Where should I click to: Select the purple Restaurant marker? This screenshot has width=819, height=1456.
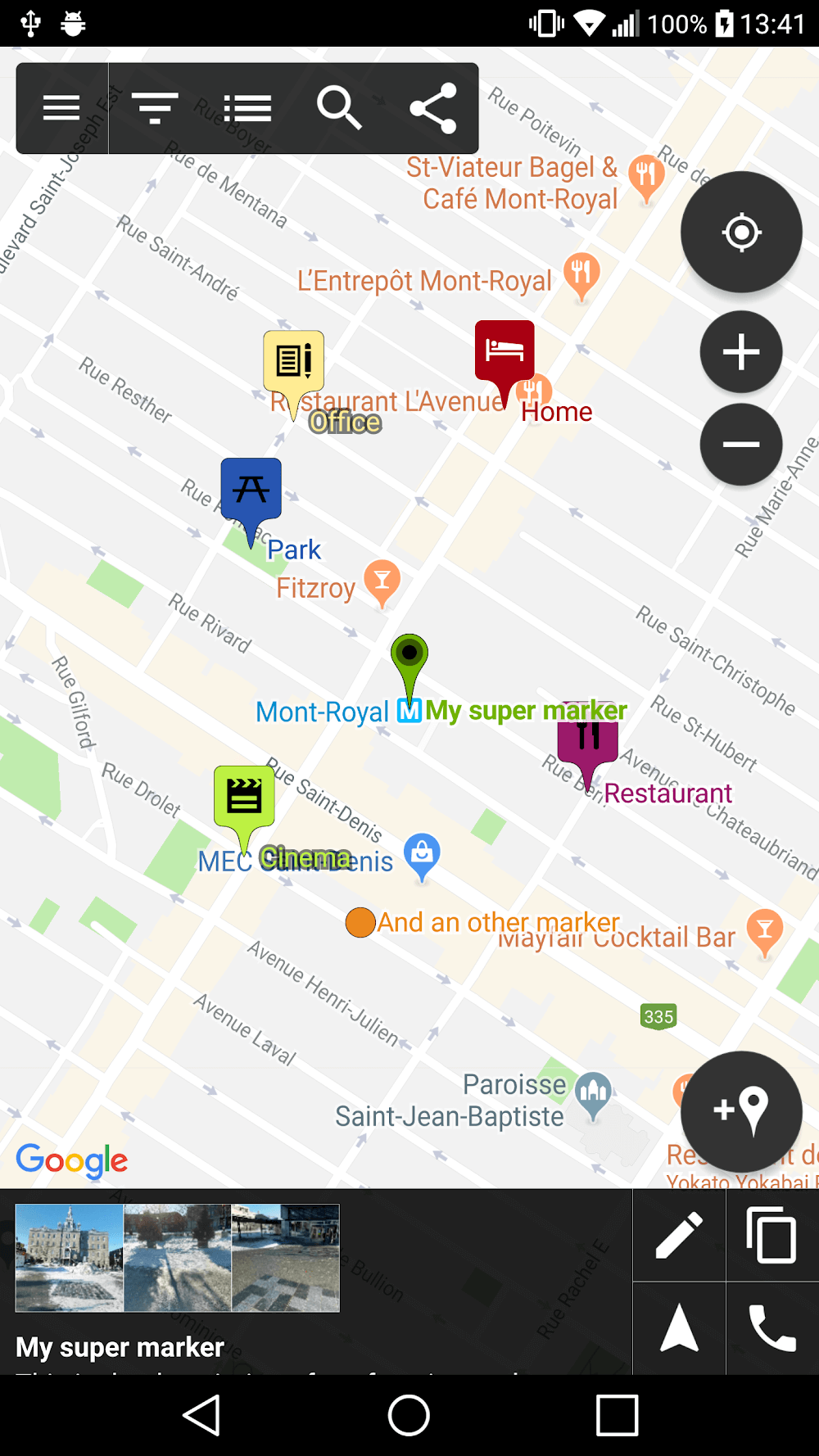click(588, 741)
